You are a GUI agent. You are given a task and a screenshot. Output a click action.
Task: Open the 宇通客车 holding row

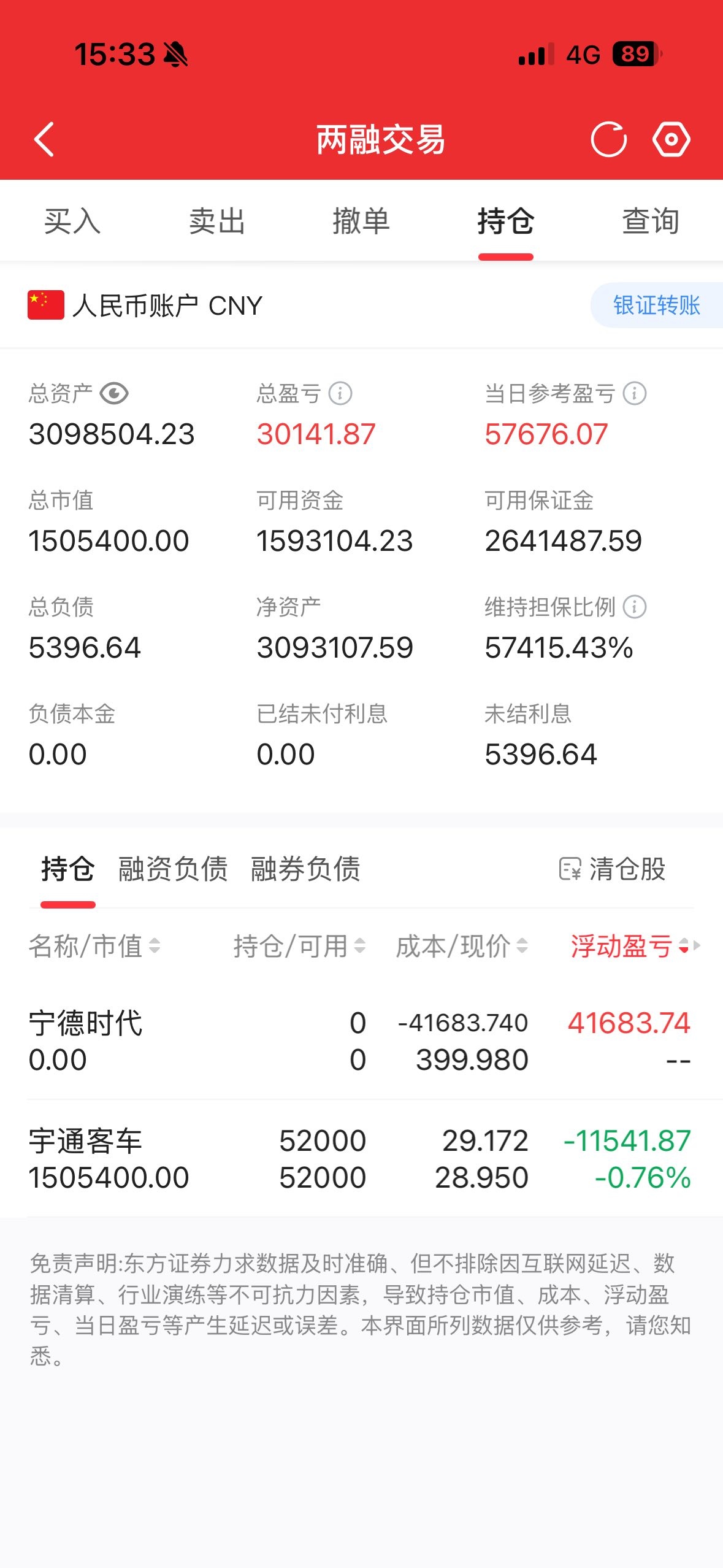(x=361, y=1159)
